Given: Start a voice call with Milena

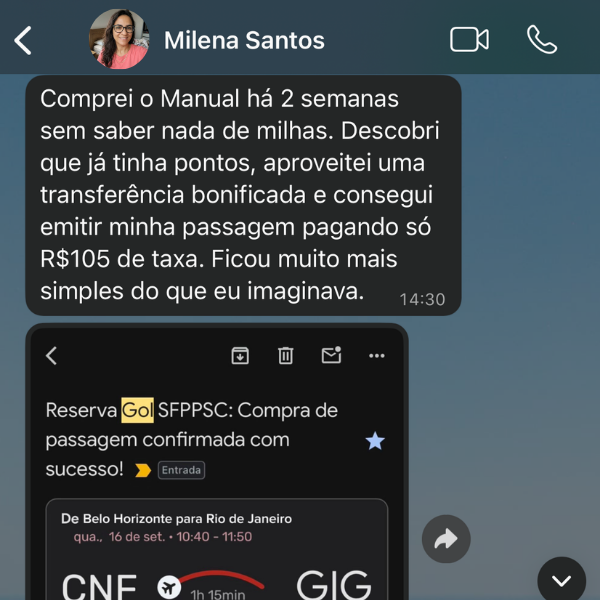Looking at the screenshot, I should click(541, 40).
